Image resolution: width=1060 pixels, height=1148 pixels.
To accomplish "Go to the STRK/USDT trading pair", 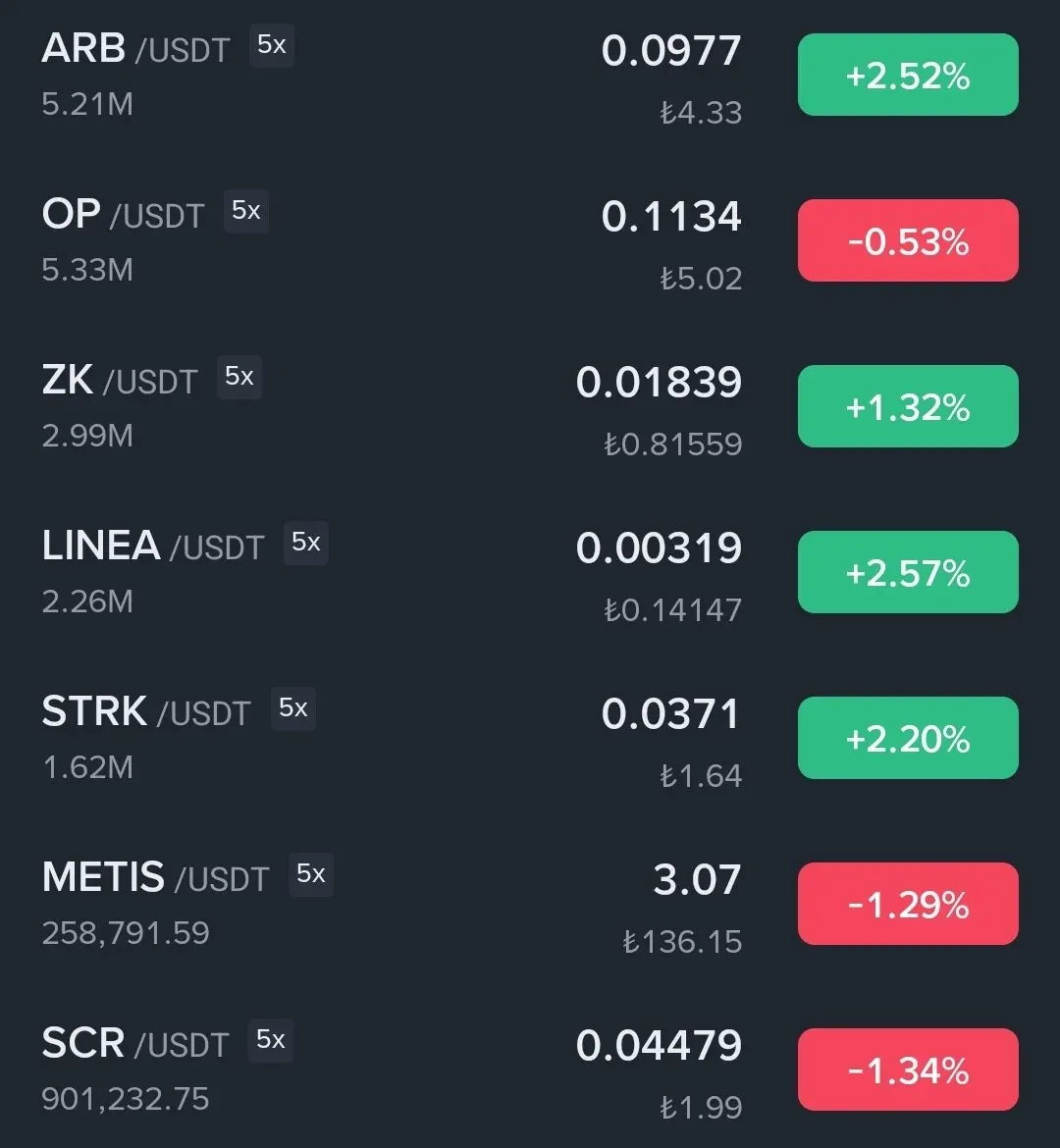I will pos(145,712).
